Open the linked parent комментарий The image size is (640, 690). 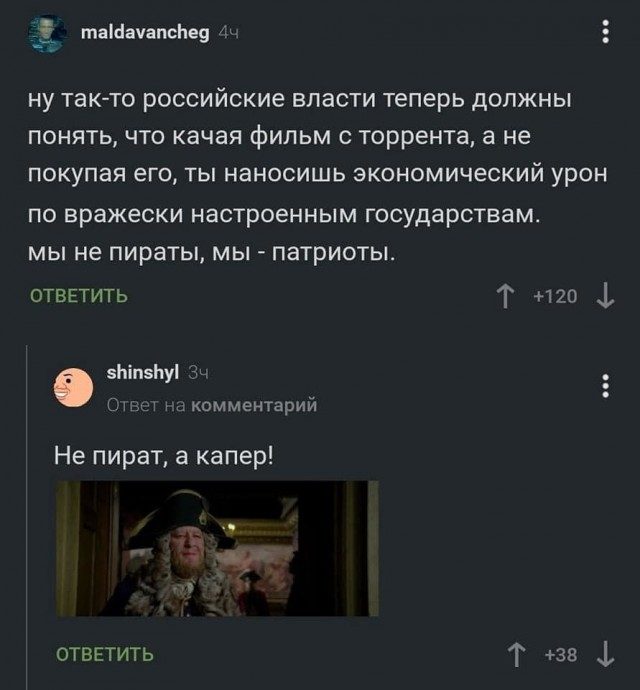tap(253, 404)
